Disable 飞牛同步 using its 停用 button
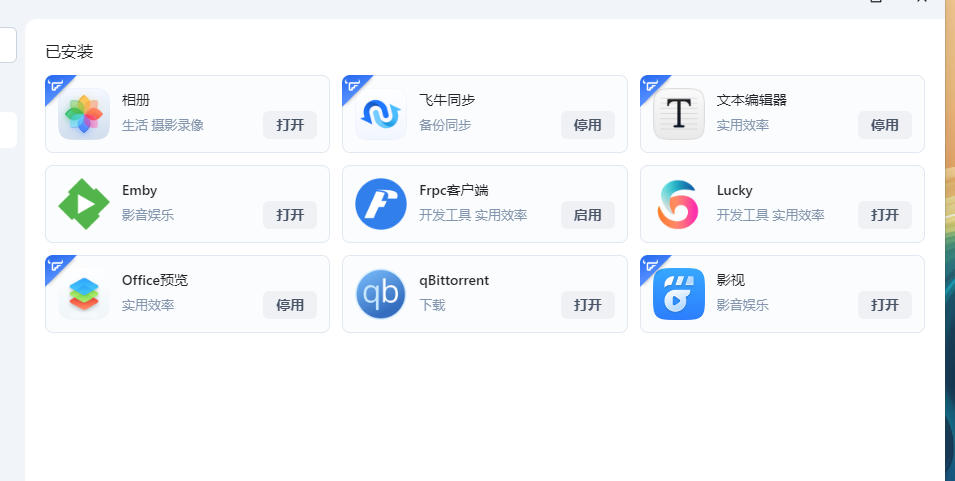 click(587, 125)
